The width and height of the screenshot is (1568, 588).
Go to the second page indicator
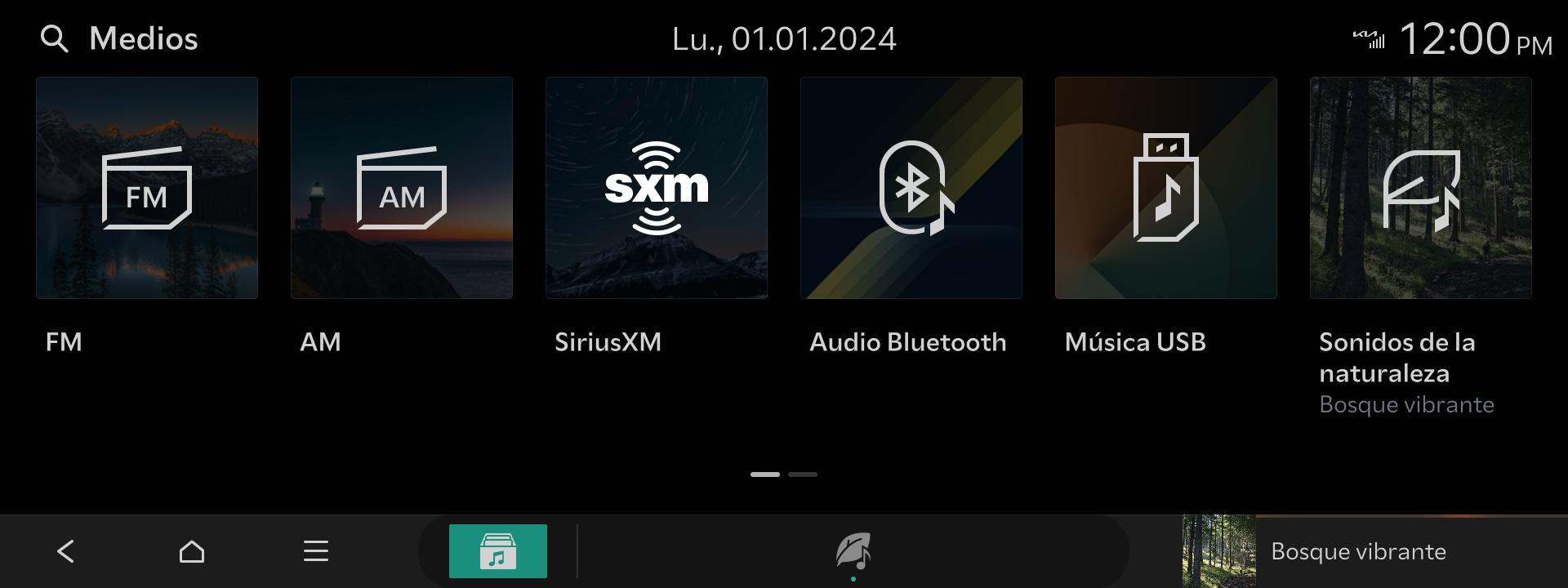[803, 474]
